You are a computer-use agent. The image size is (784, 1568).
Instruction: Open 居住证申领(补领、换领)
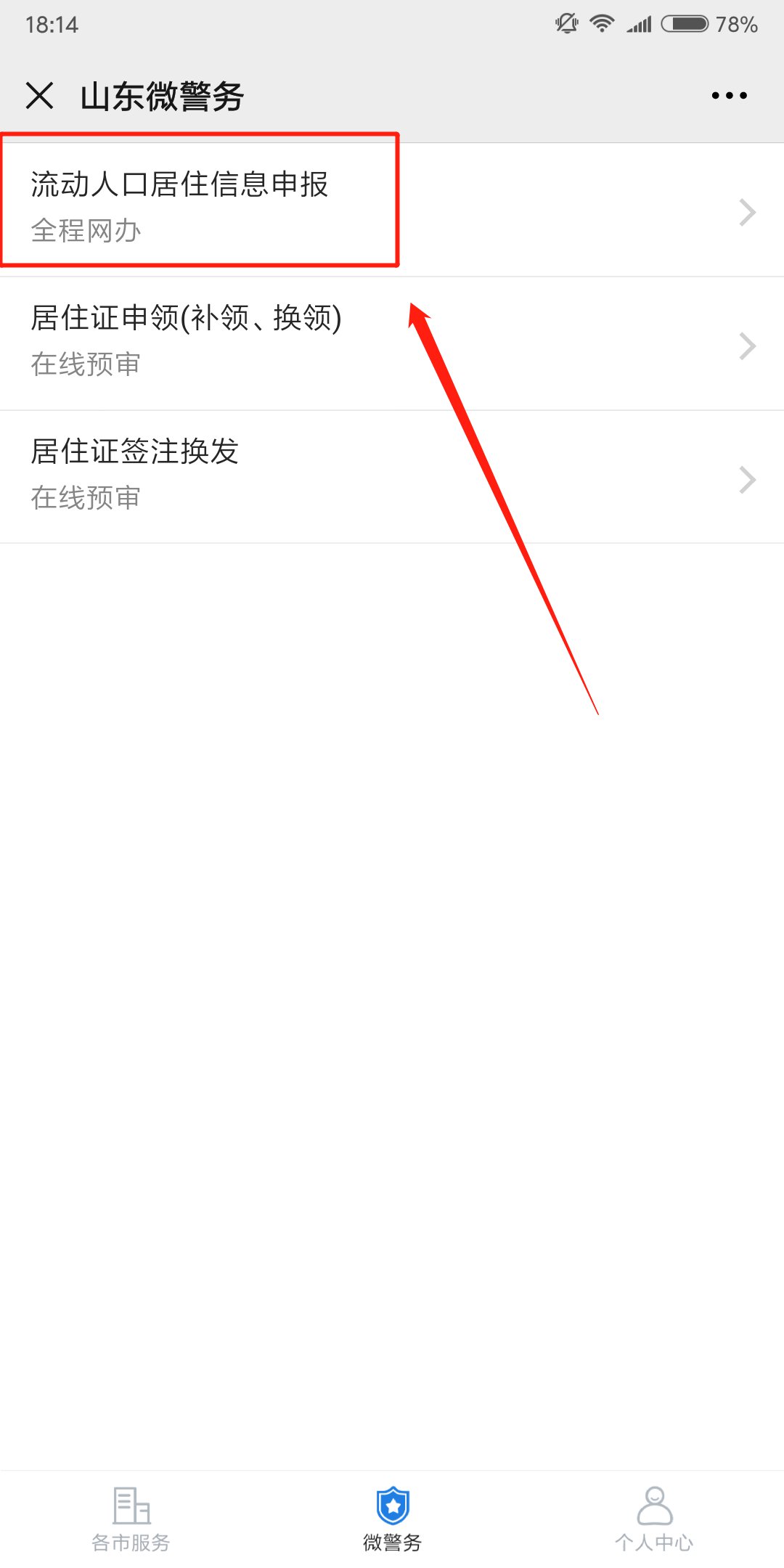coord(392,343)
